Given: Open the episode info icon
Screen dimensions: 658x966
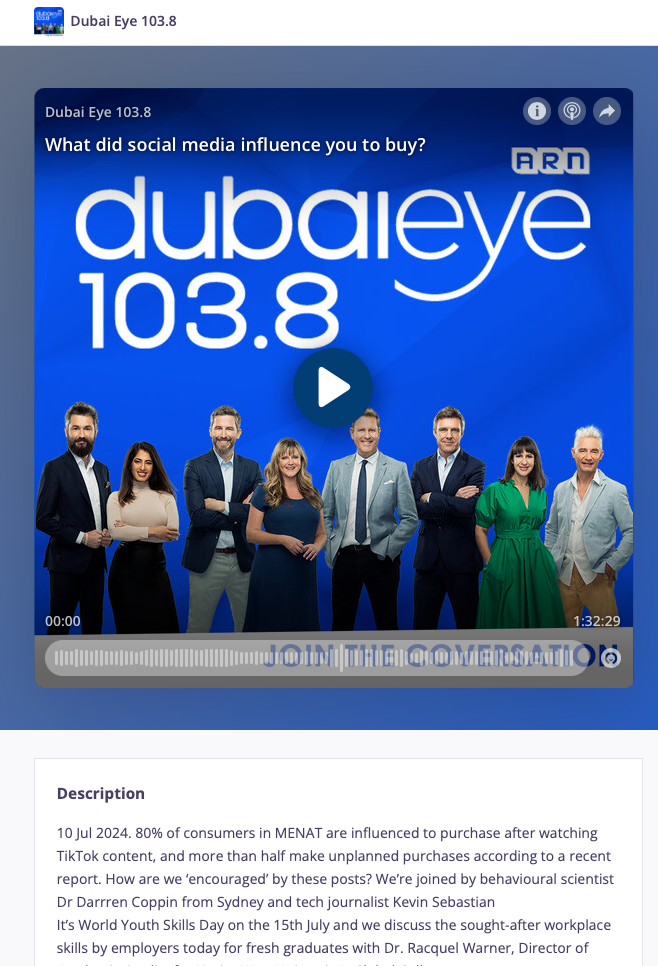Looking at the screenshot, I should click(x=537, y=111).
